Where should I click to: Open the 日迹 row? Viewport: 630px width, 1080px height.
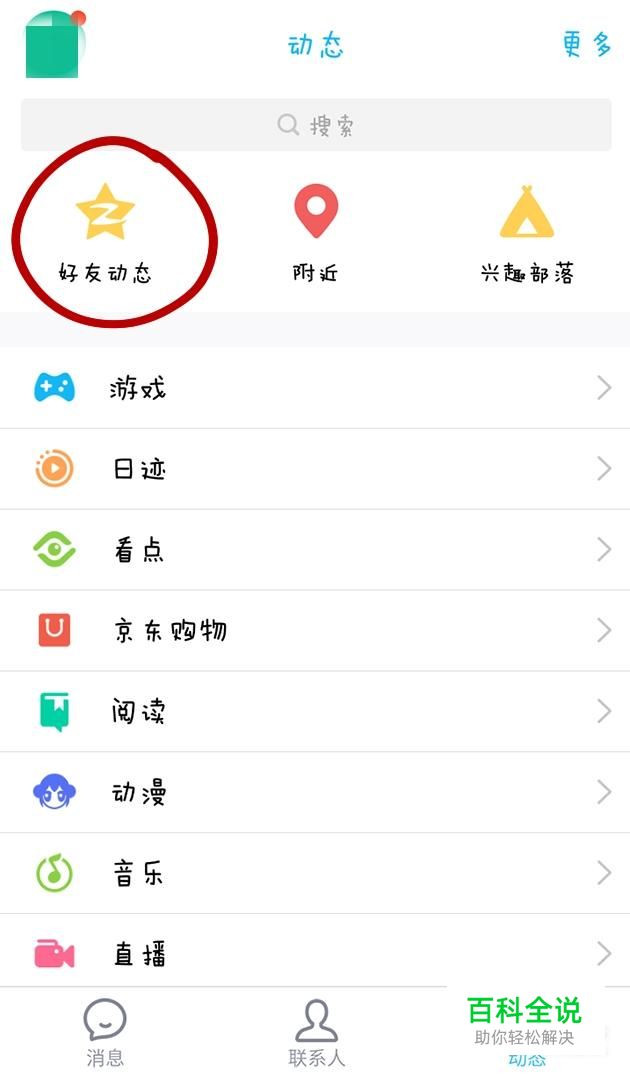point(315,469)
